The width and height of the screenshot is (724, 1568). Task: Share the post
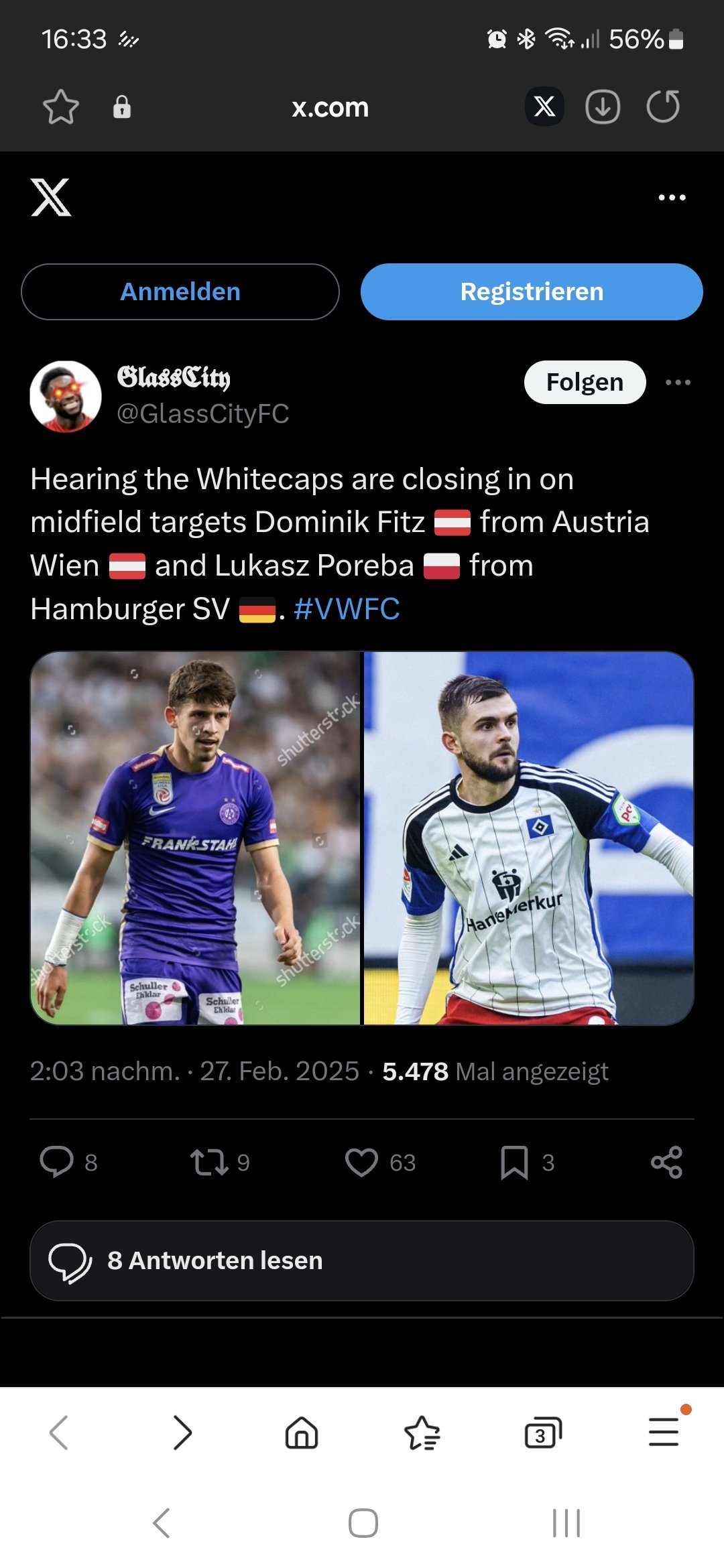coord(666,1162)
